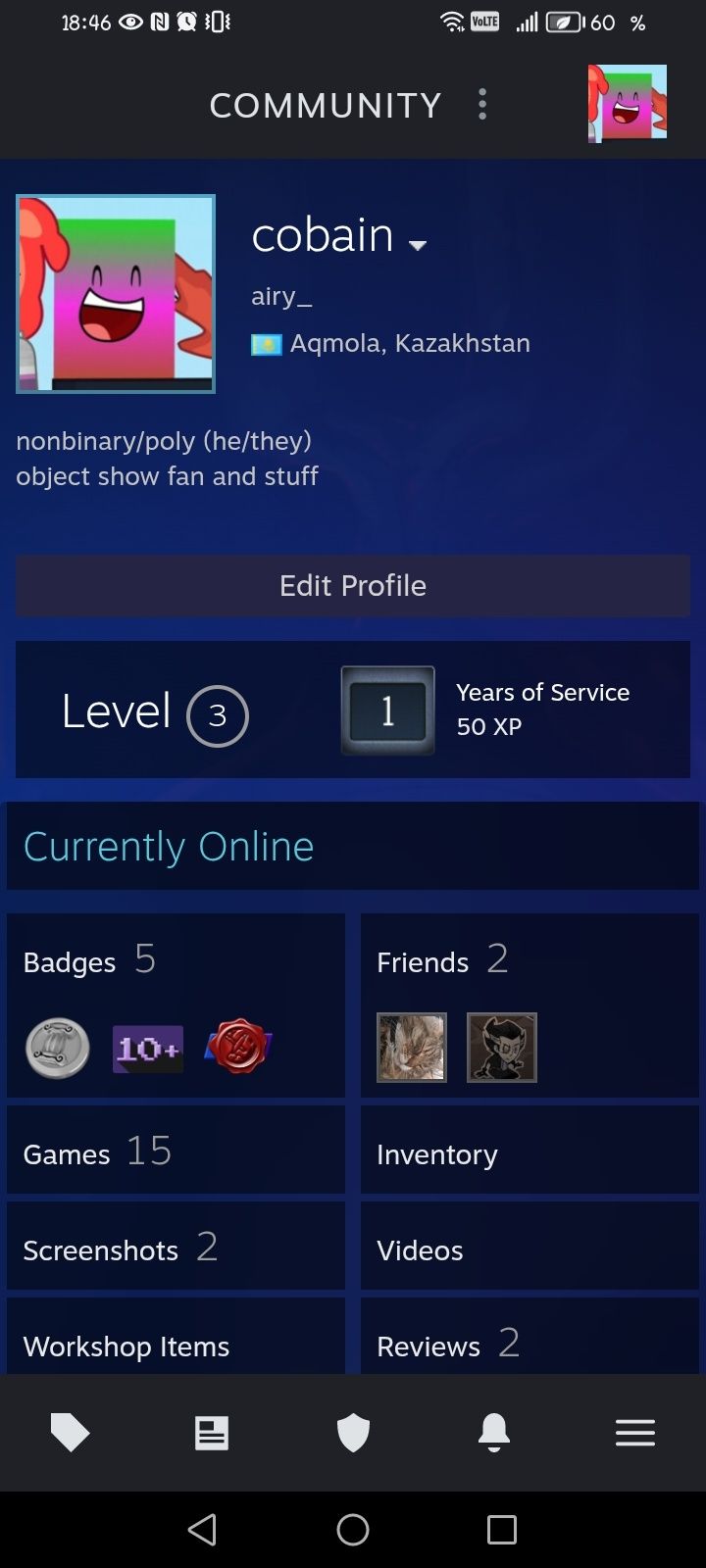706x1568 pixels.
Task: View the Years of Service badge
Action: coord(388,710)
